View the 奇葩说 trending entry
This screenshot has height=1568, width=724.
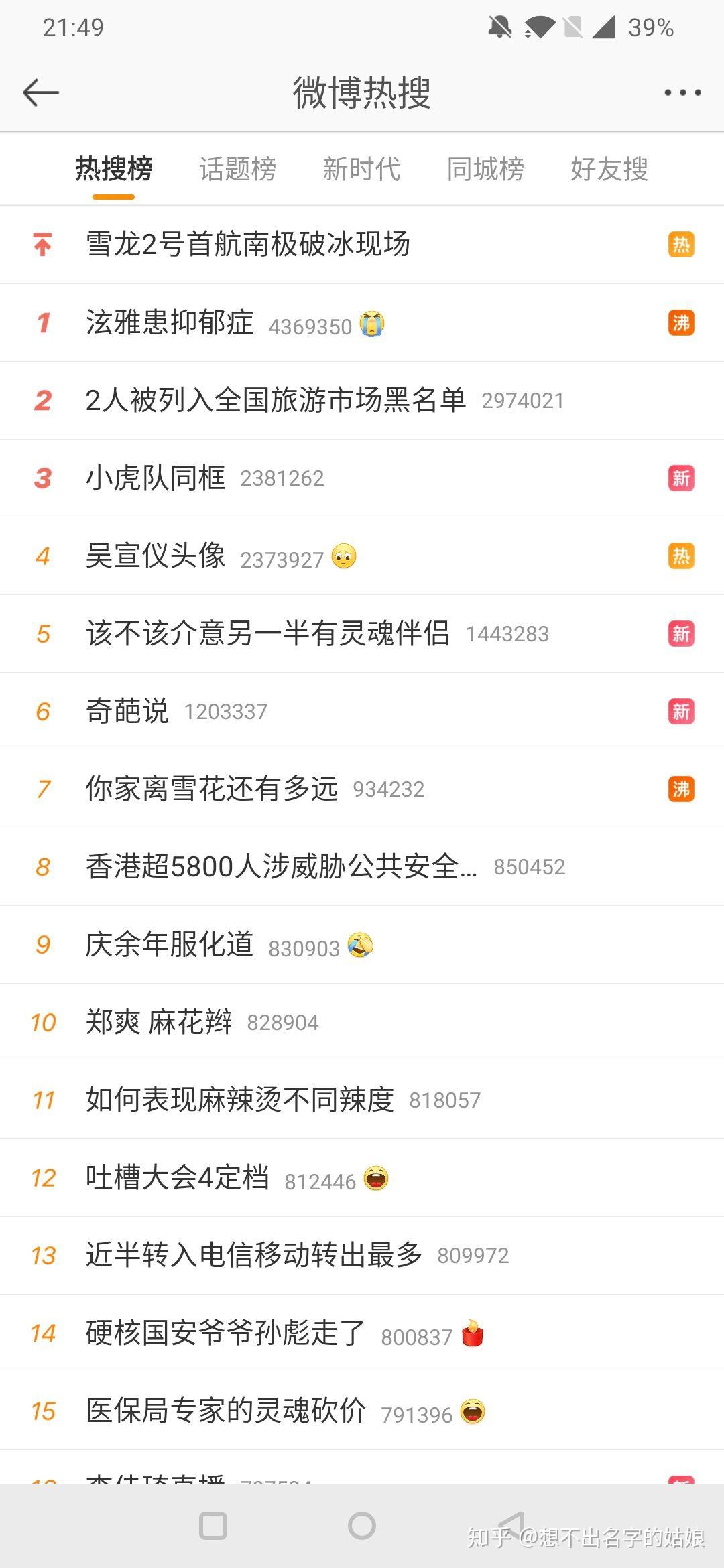(127, 711)
